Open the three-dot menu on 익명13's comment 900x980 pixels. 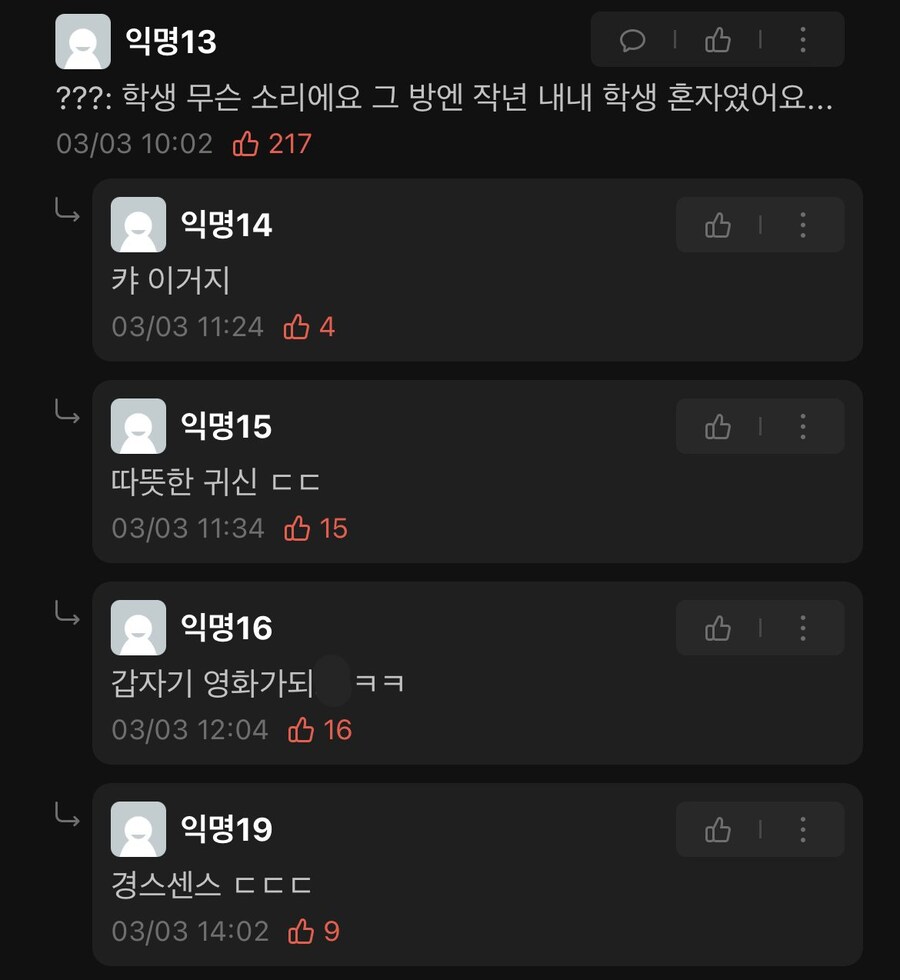801,40
